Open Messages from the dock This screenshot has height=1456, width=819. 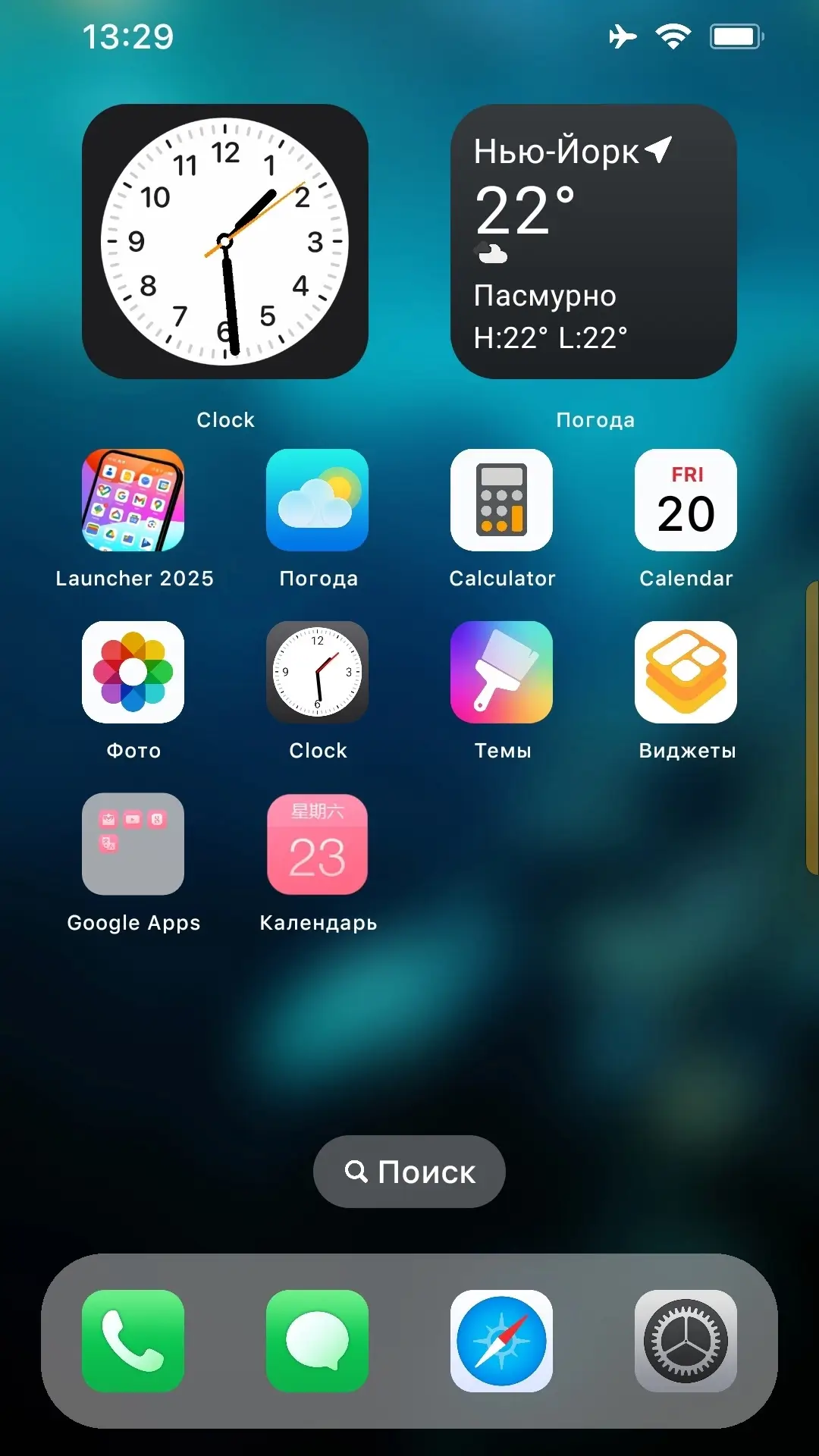(x=317, y=1341)
